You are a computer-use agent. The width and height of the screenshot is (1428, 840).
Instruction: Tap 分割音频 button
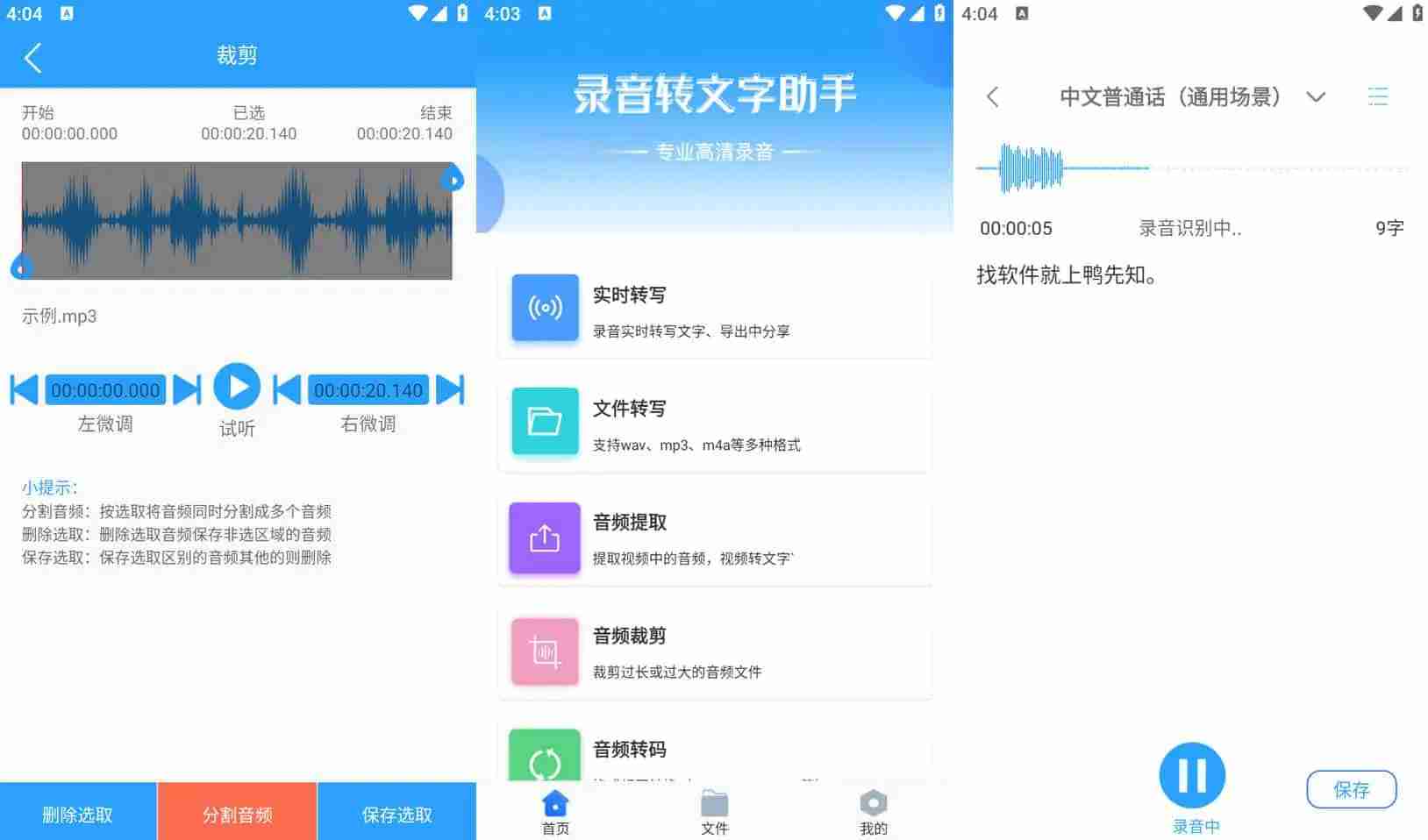point(237,814)
